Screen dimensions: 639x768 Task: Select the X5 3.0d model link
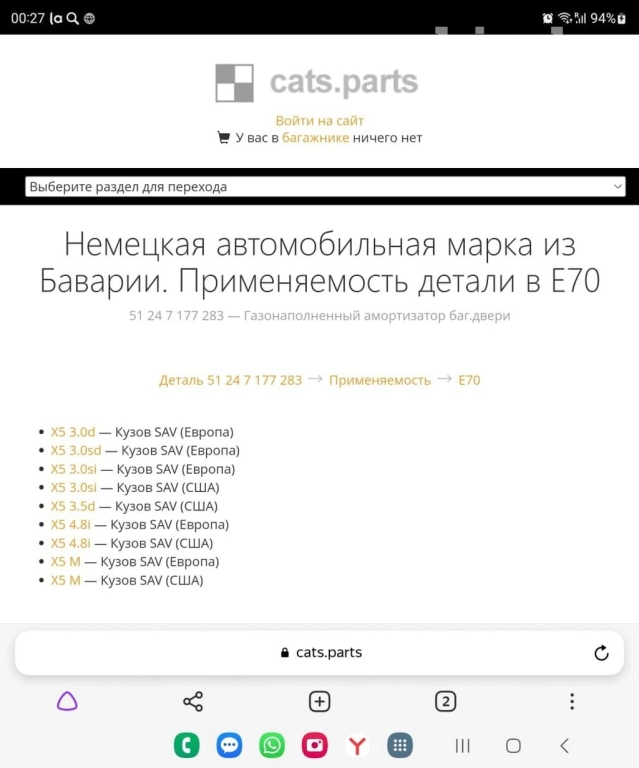pyautogui.click(x=73, y=432)
